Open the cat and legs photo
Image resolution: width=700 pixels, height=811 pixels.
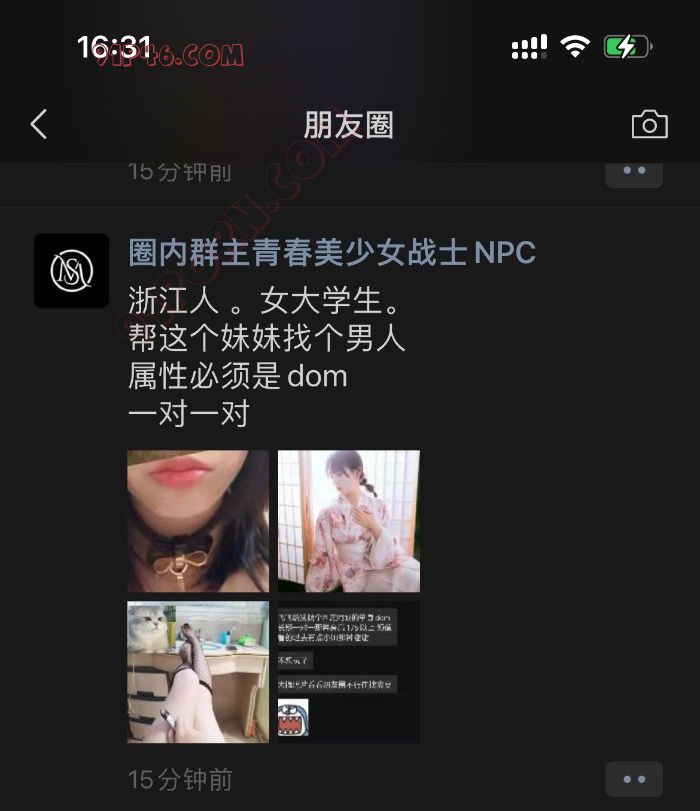pos(198,671)
